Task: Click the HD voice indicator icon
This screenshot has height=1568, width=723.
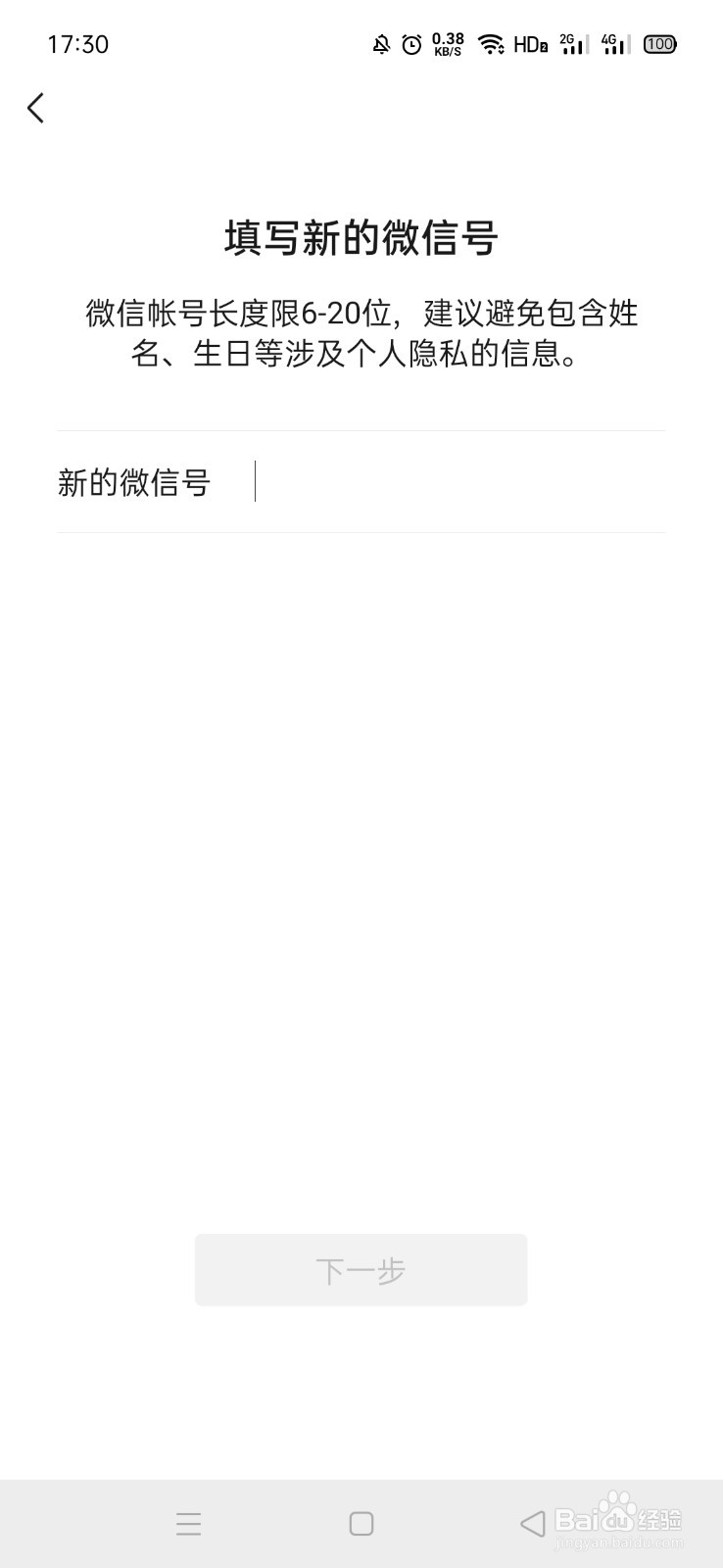Action: click(532, 44)
